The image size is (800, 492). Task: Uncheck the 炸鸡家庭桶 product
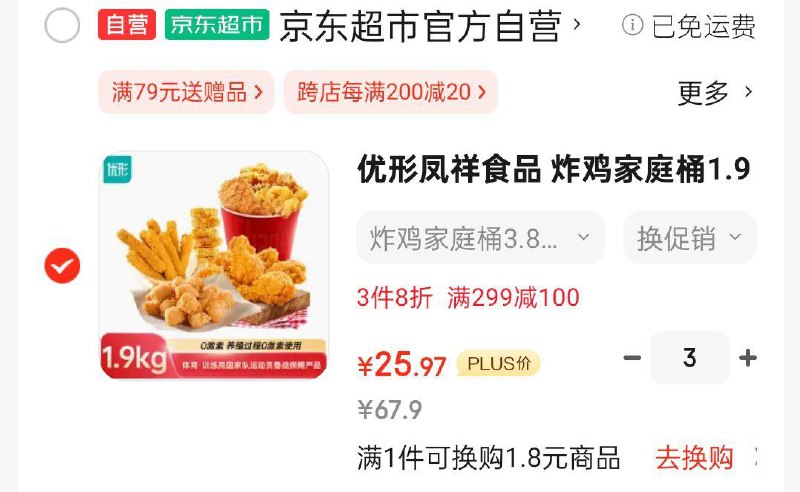point(62,266)
